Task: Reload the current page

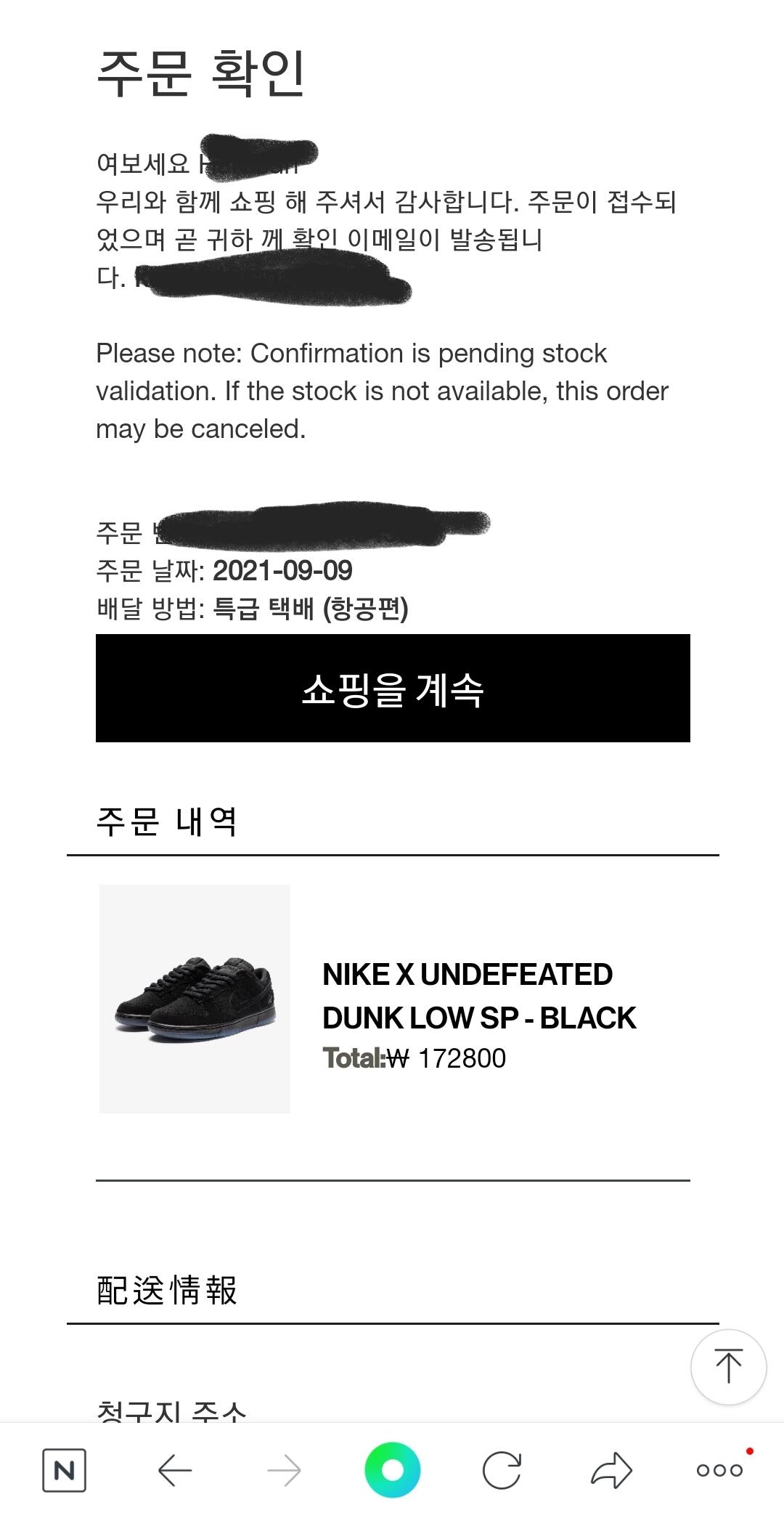Action: click(502, 1471)
